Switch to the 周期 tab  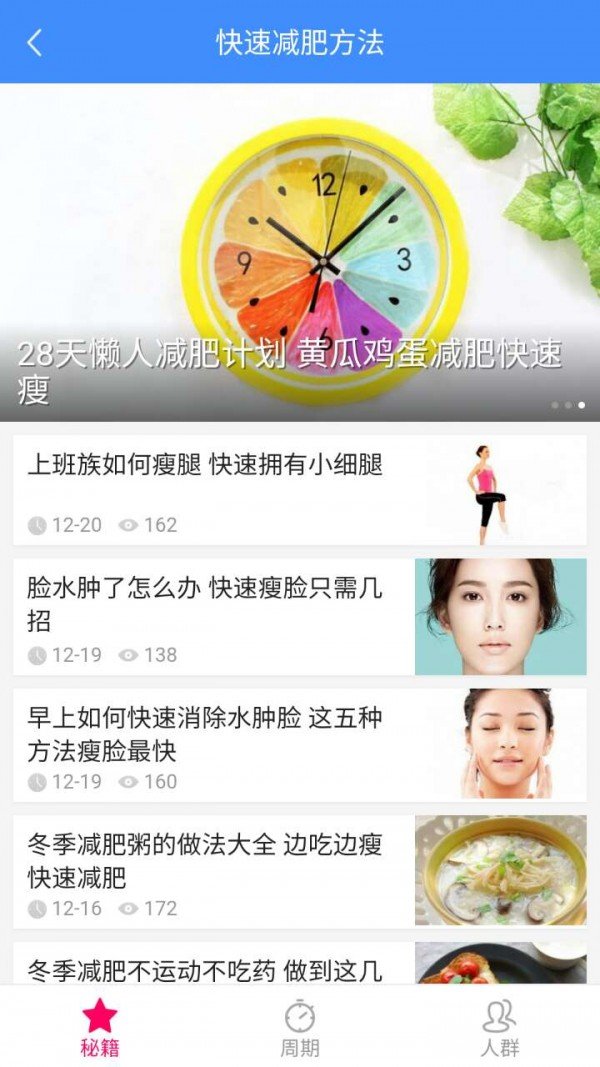[300, 1026]
